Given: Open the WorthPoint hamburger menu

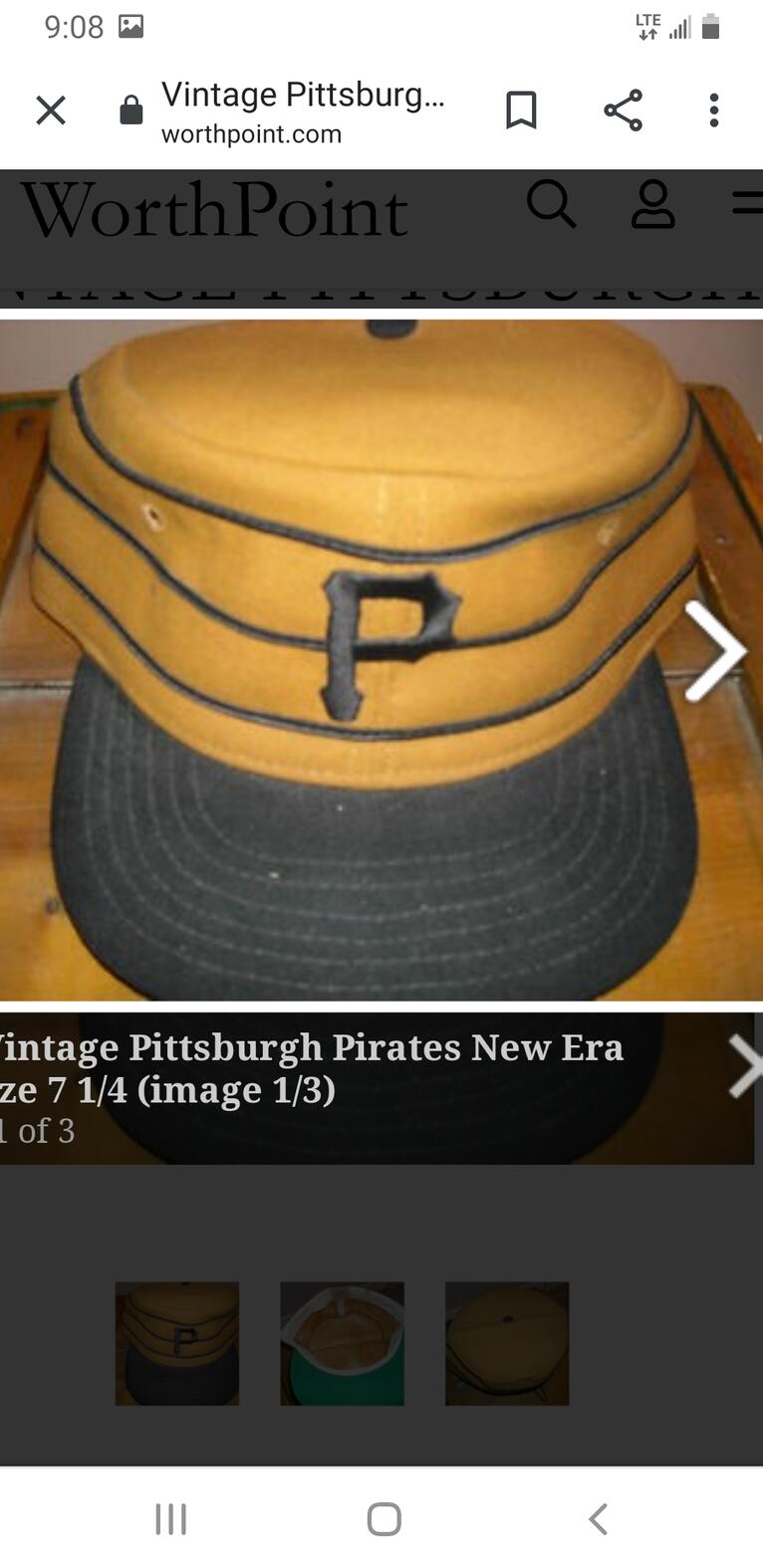Looking at the screenshot, I should (748, 203).
